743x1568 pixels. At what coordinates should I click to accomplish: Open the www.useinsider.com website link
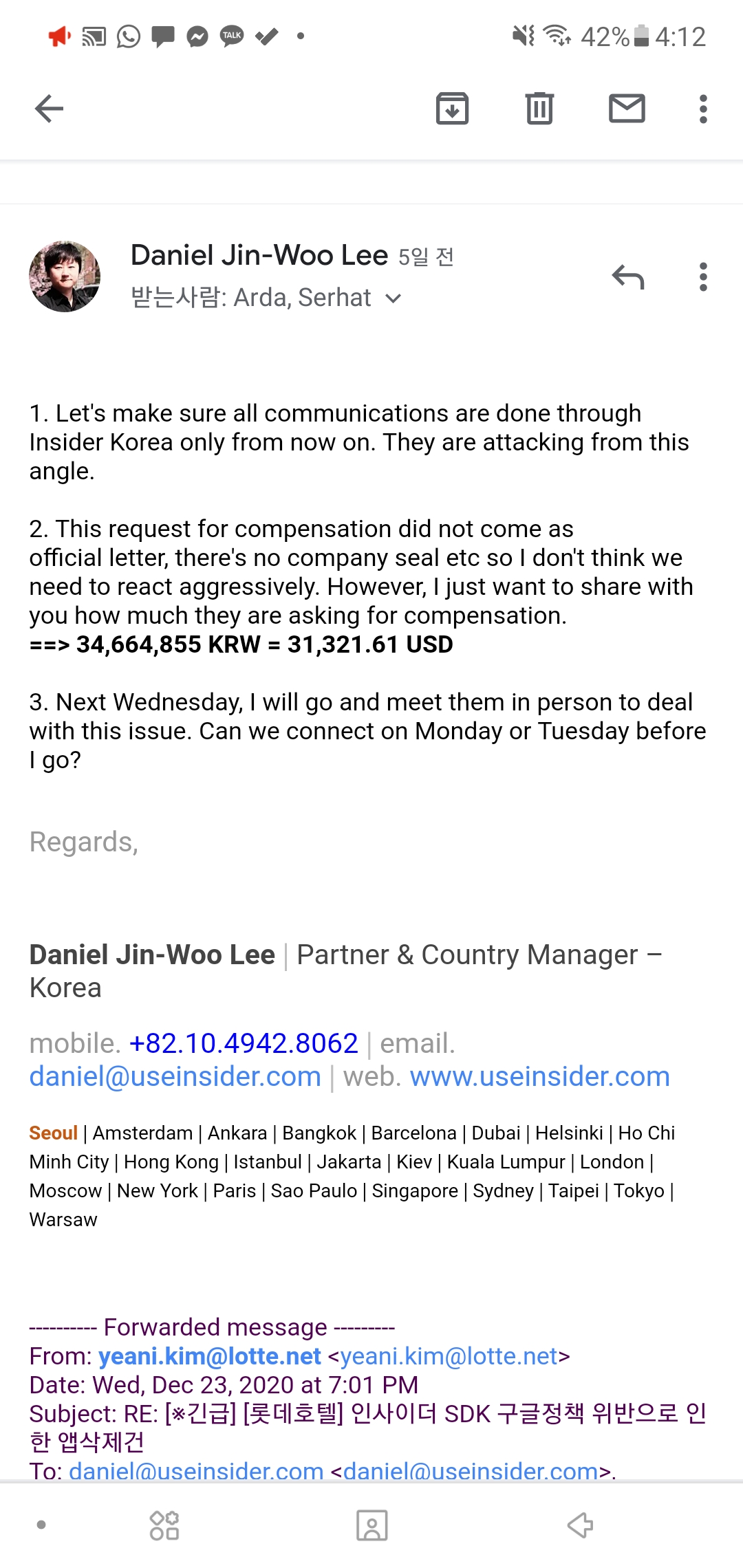tap(539, 1076)
